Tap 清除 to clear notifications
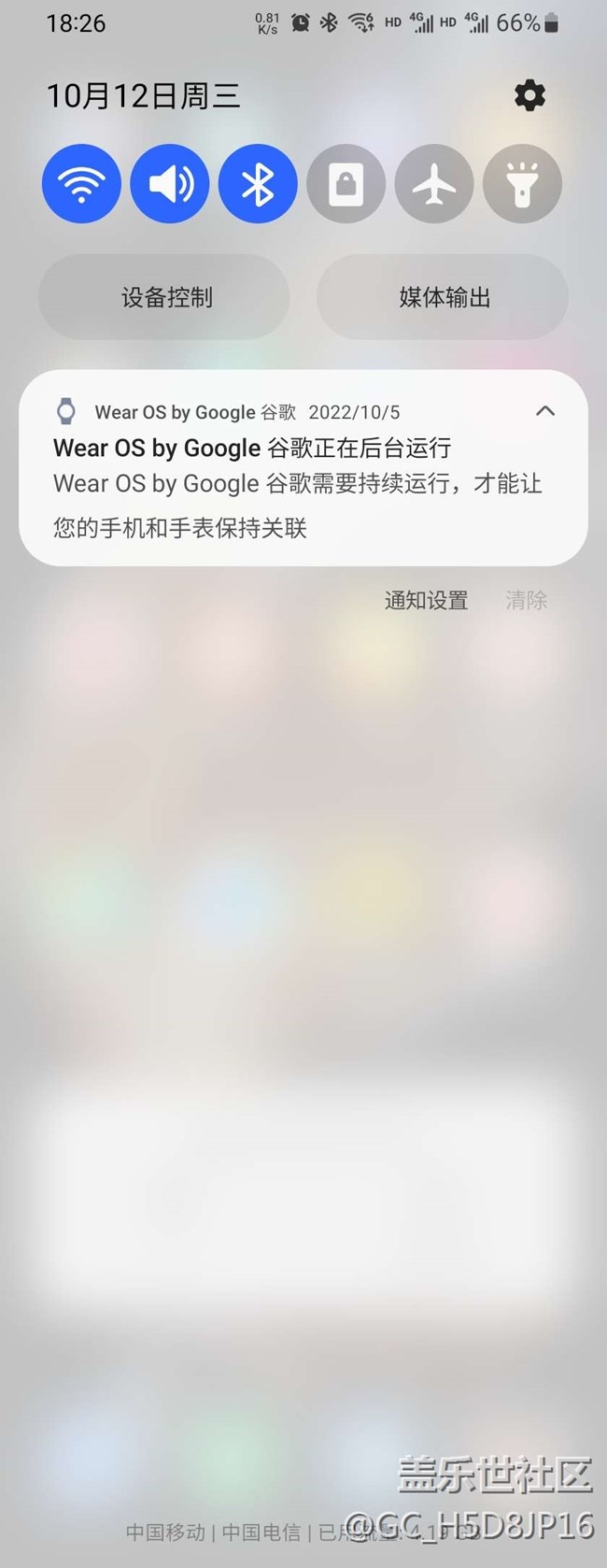607x1568 pixels. pyautogui.click(x=526, y=601)
